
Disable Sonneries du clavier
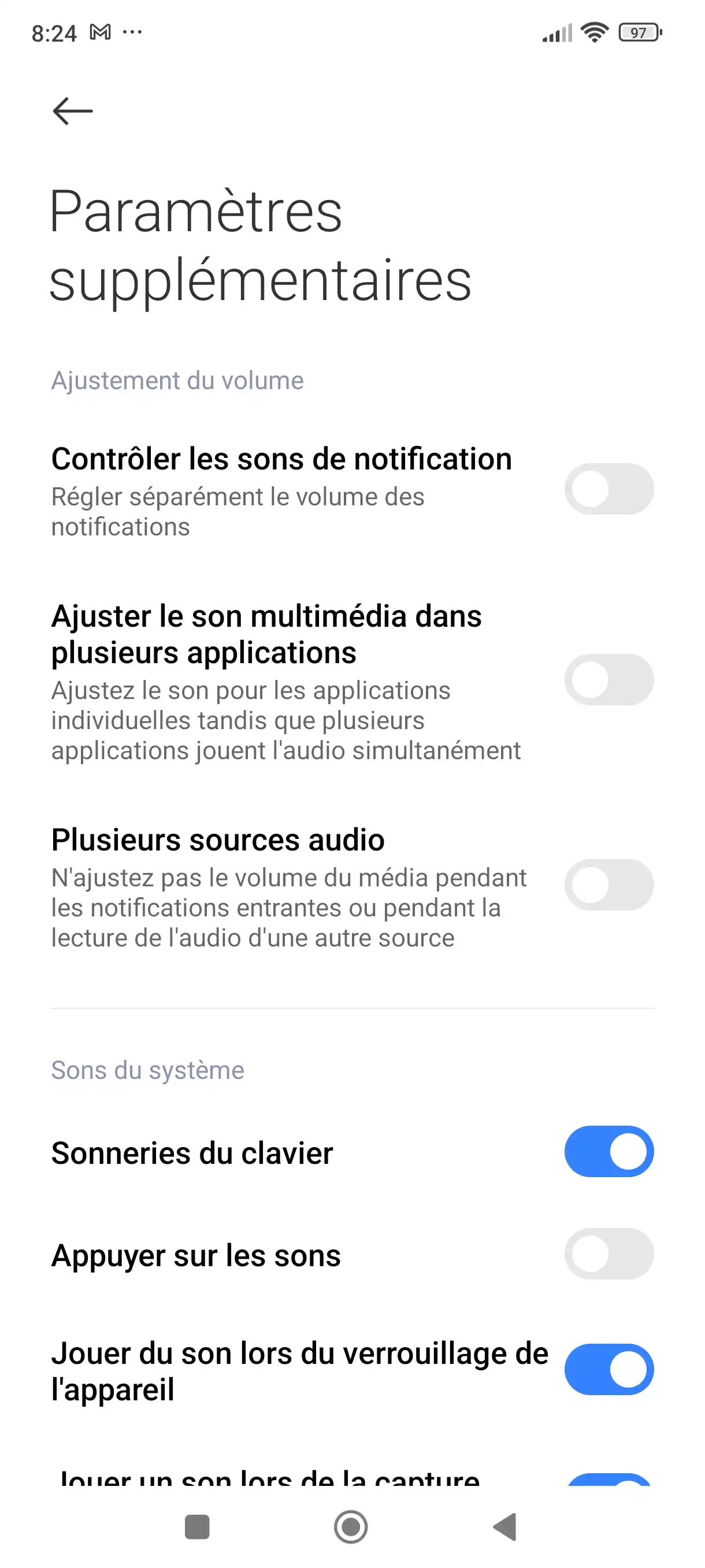coord(609,1151)
